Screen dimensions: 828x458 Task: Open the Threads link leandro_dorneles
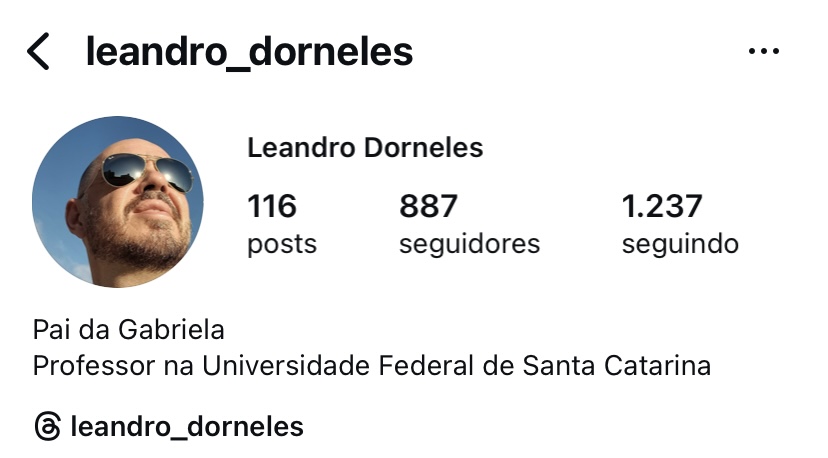168,427
